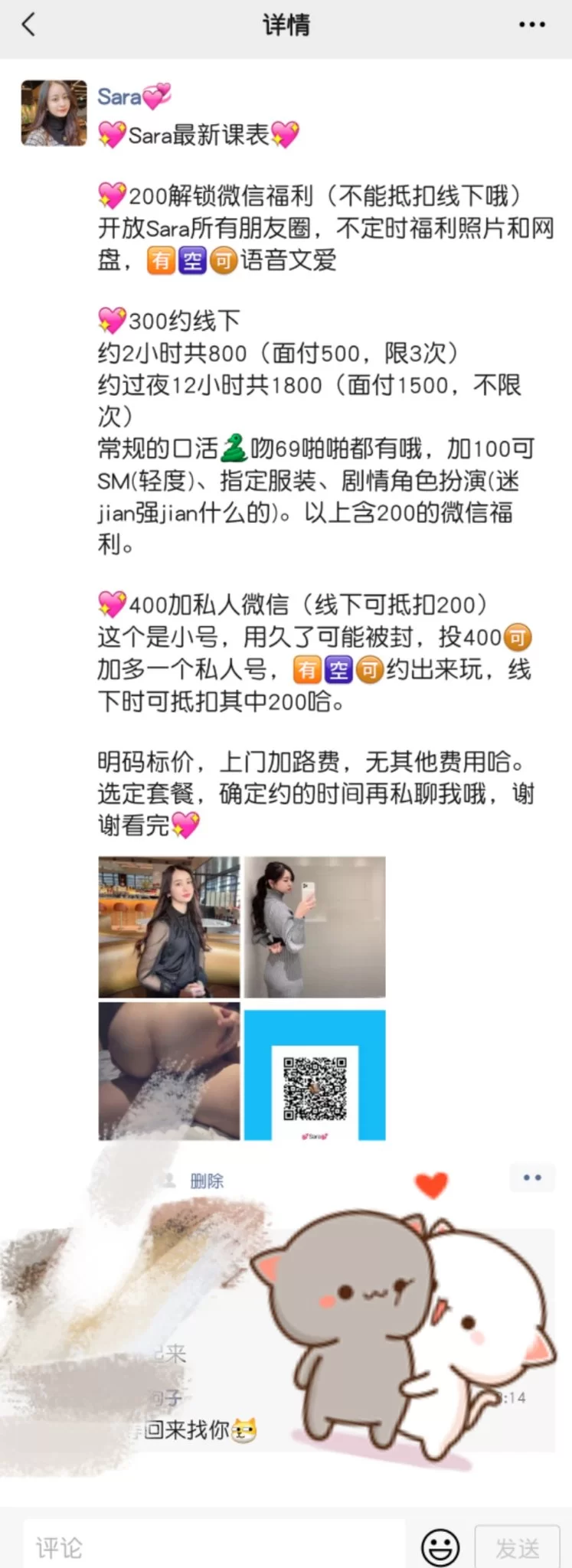The height and width of the screenshot is (1568, 572).
Task: Open Sara's profile avatar
Action: [54, 113]
